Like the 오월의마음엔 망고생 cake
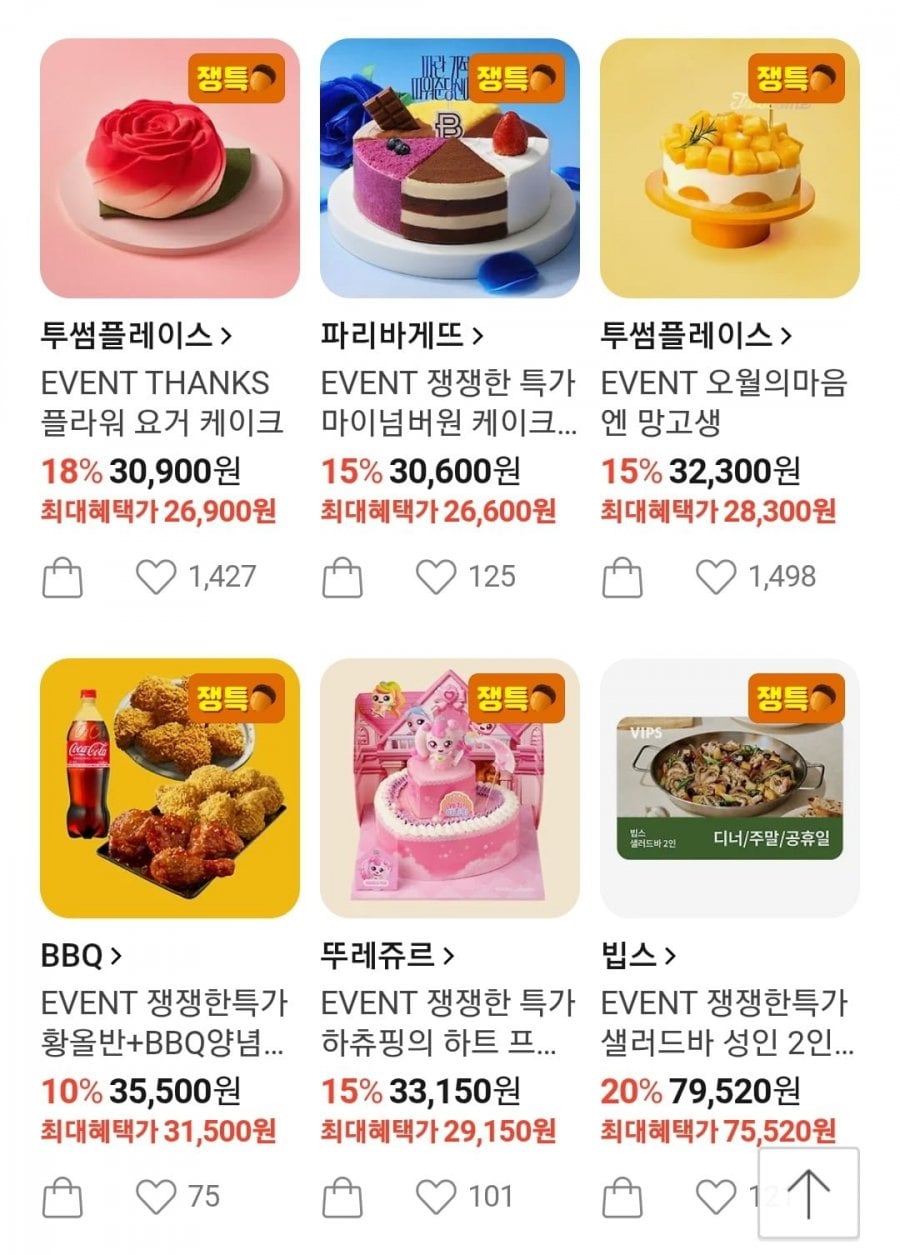This screenshot has height=1255, width=900. coord(715,577)
